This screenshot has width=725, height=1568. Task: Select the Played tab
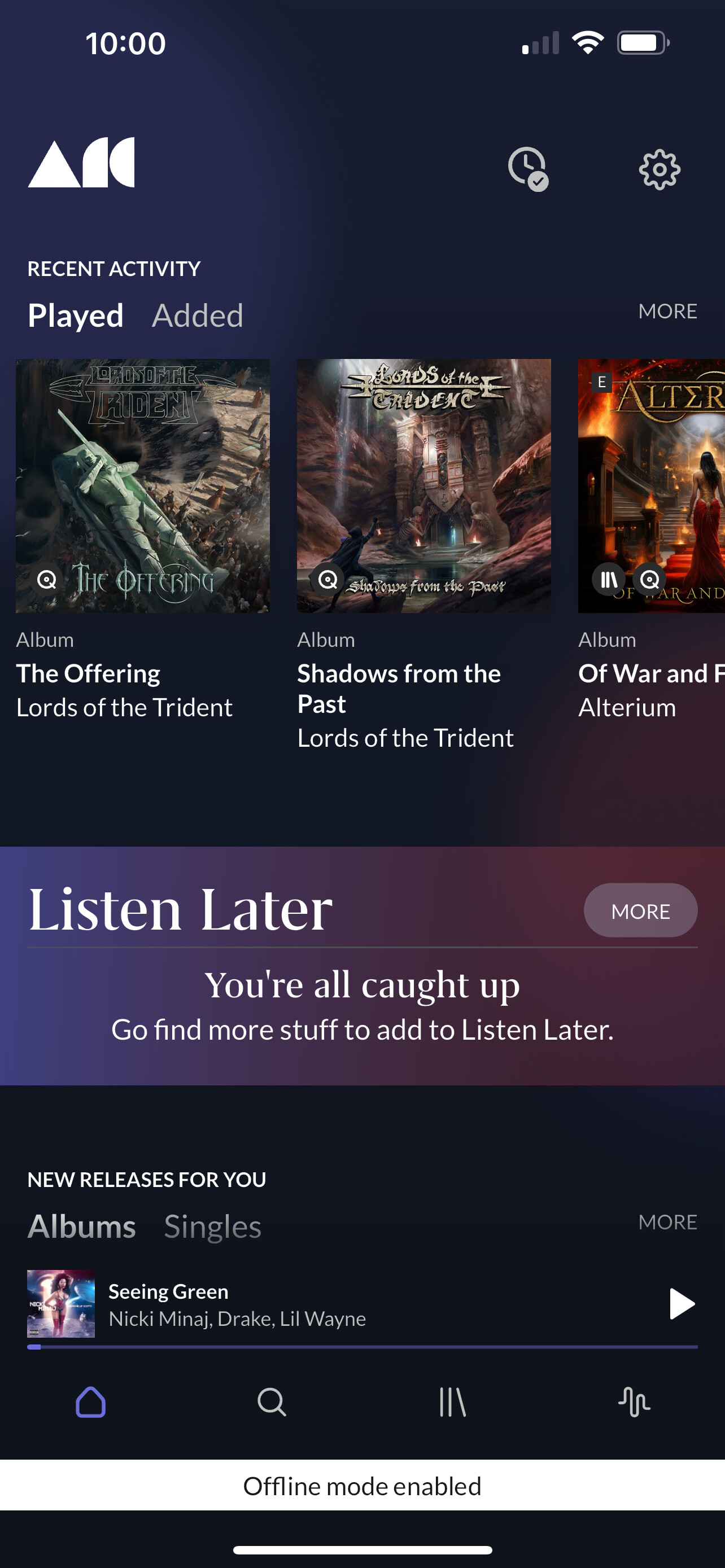point(76,316)
